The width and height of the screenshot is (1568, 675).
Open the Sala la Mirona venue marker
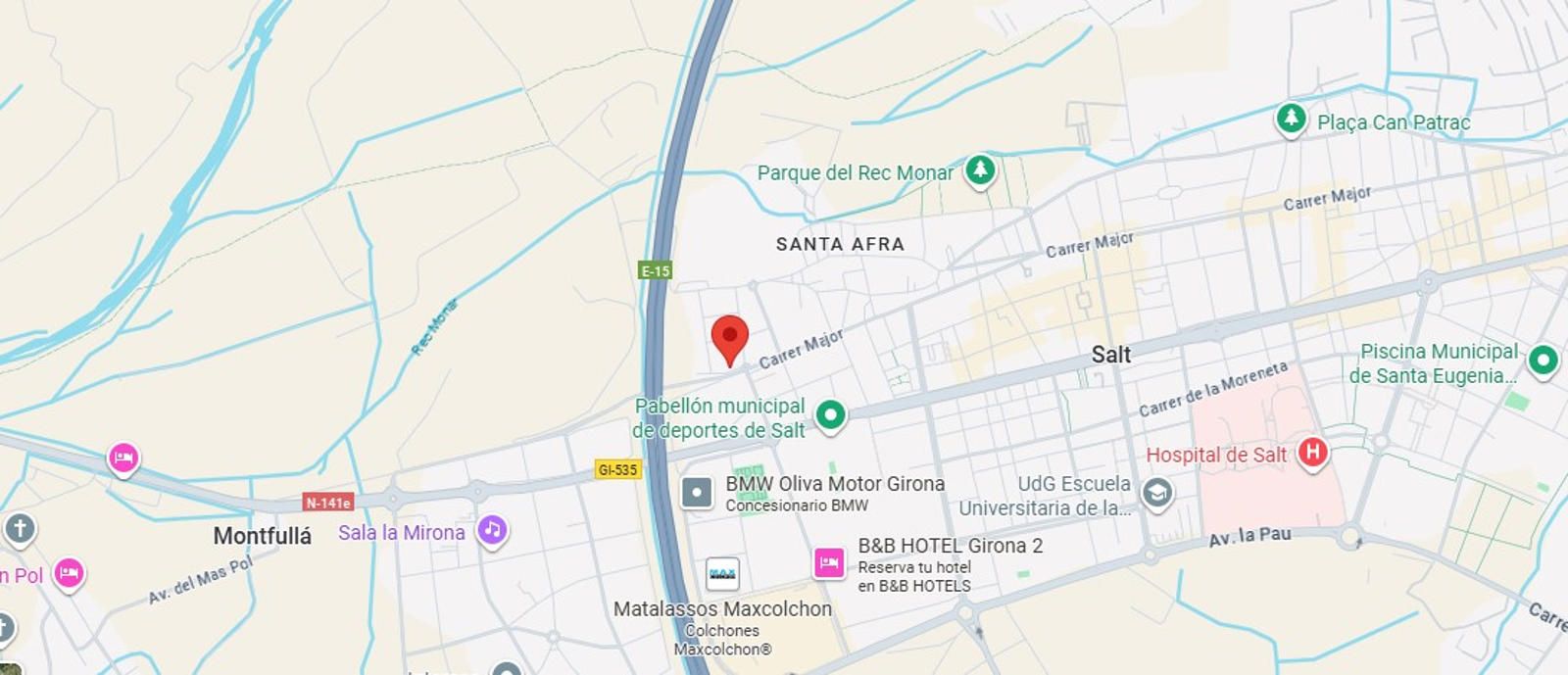point(492,530)
